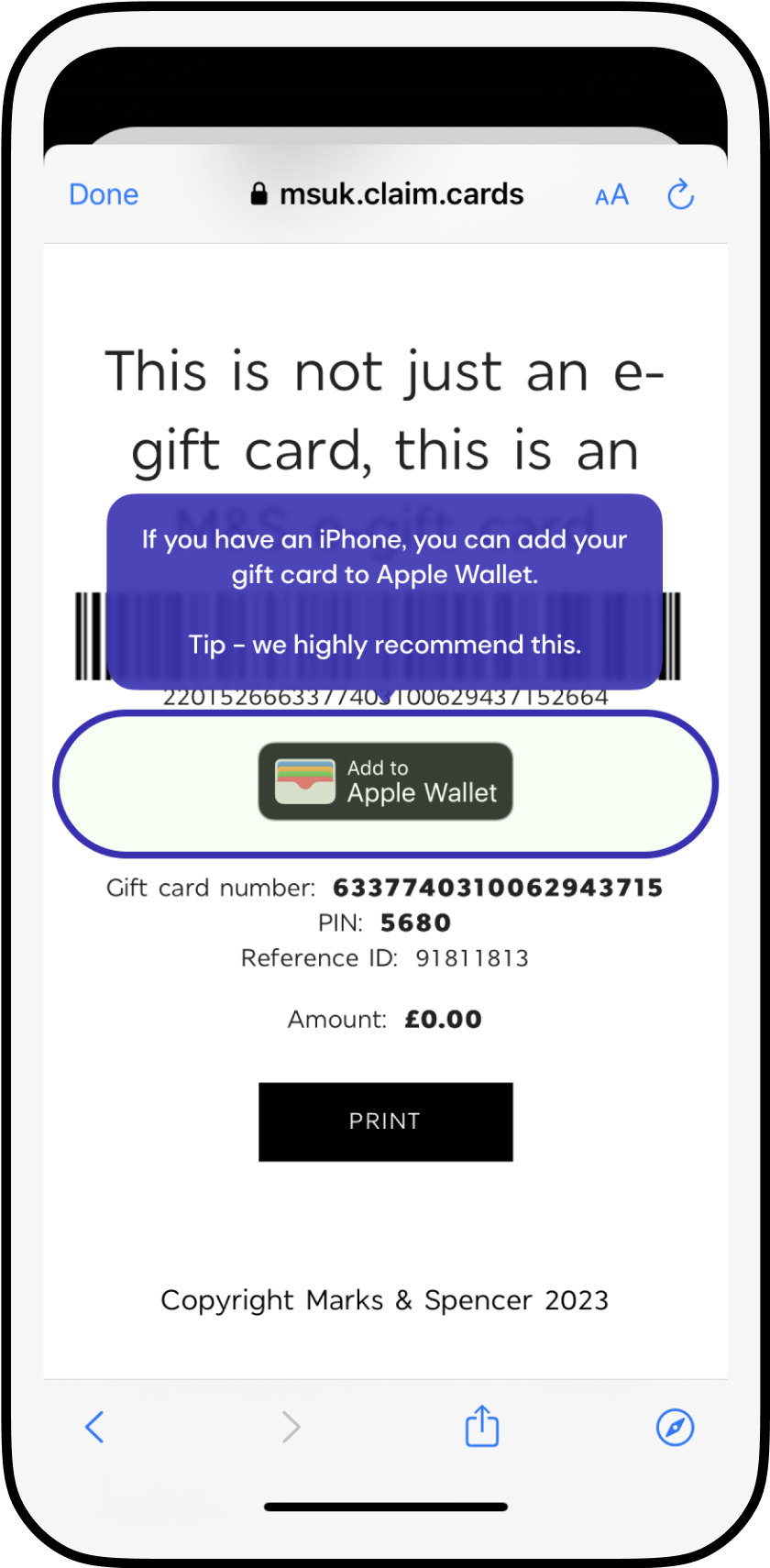Tap the msuk.claim.cards address bar

tap(387, 194)
